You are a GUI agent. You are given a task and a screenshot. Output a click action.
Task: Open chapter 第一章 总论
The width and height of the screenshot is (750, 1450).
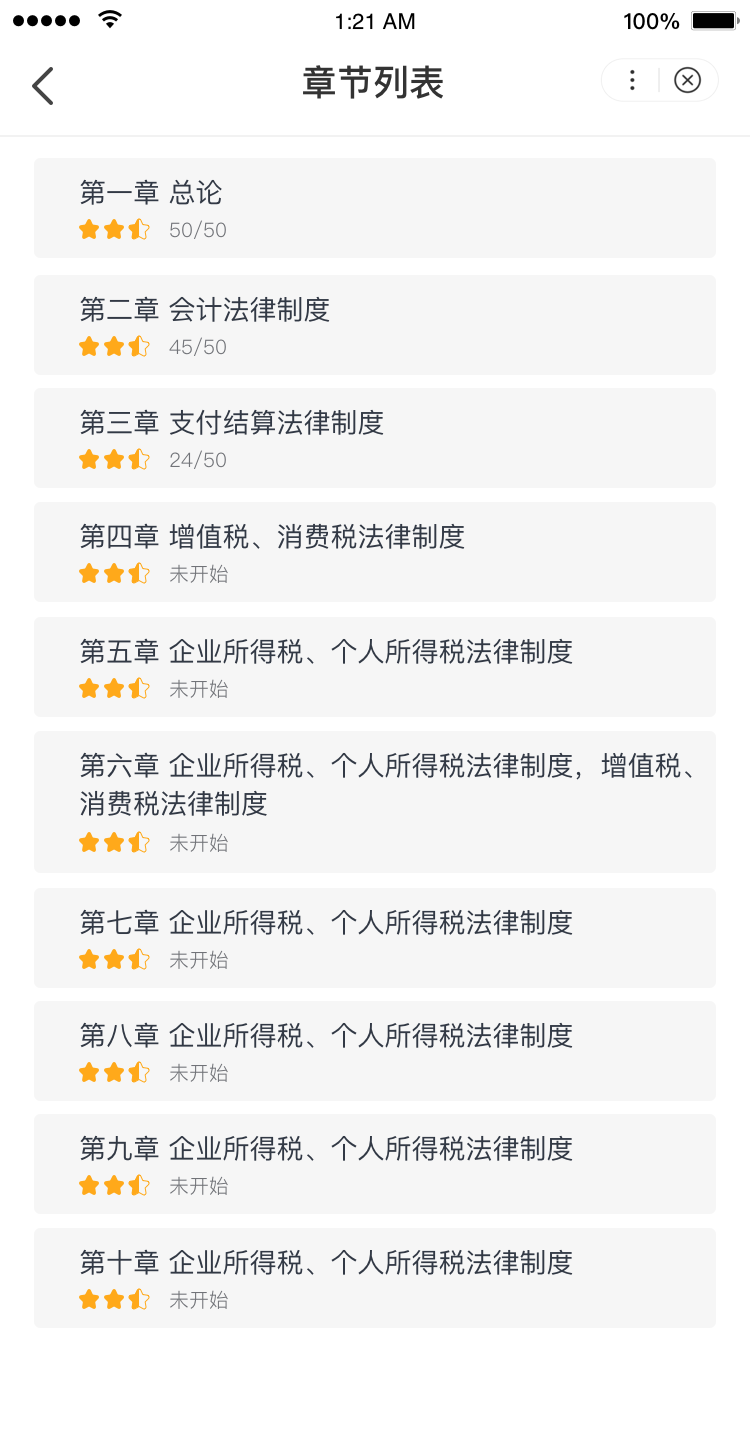(374, 208)
